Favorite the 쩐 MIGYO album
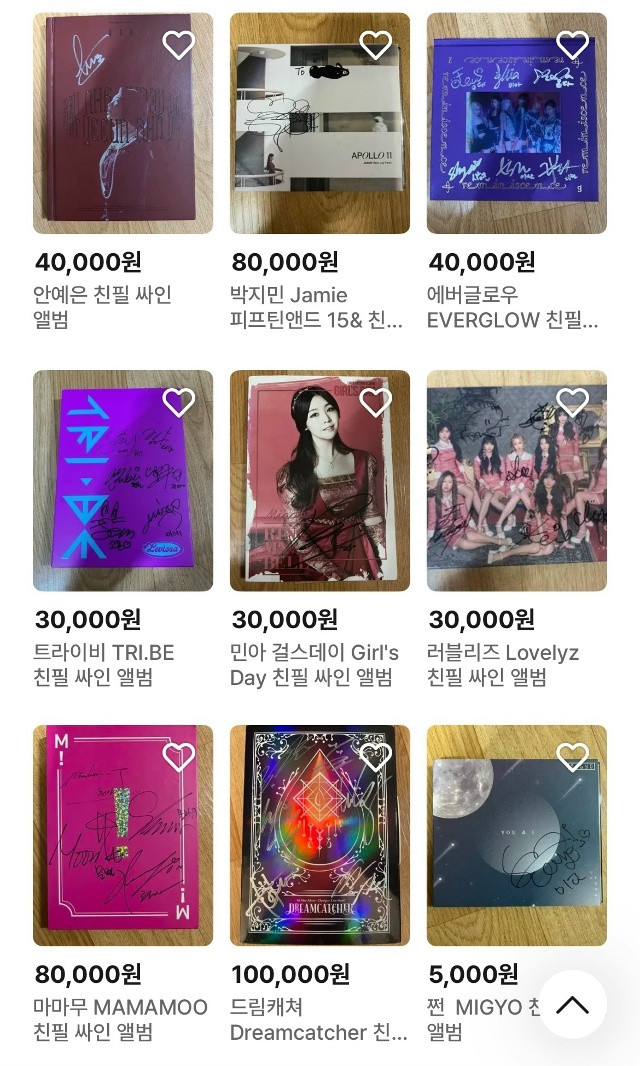This screenshot has height=1066, width=640. pos(573,757)
